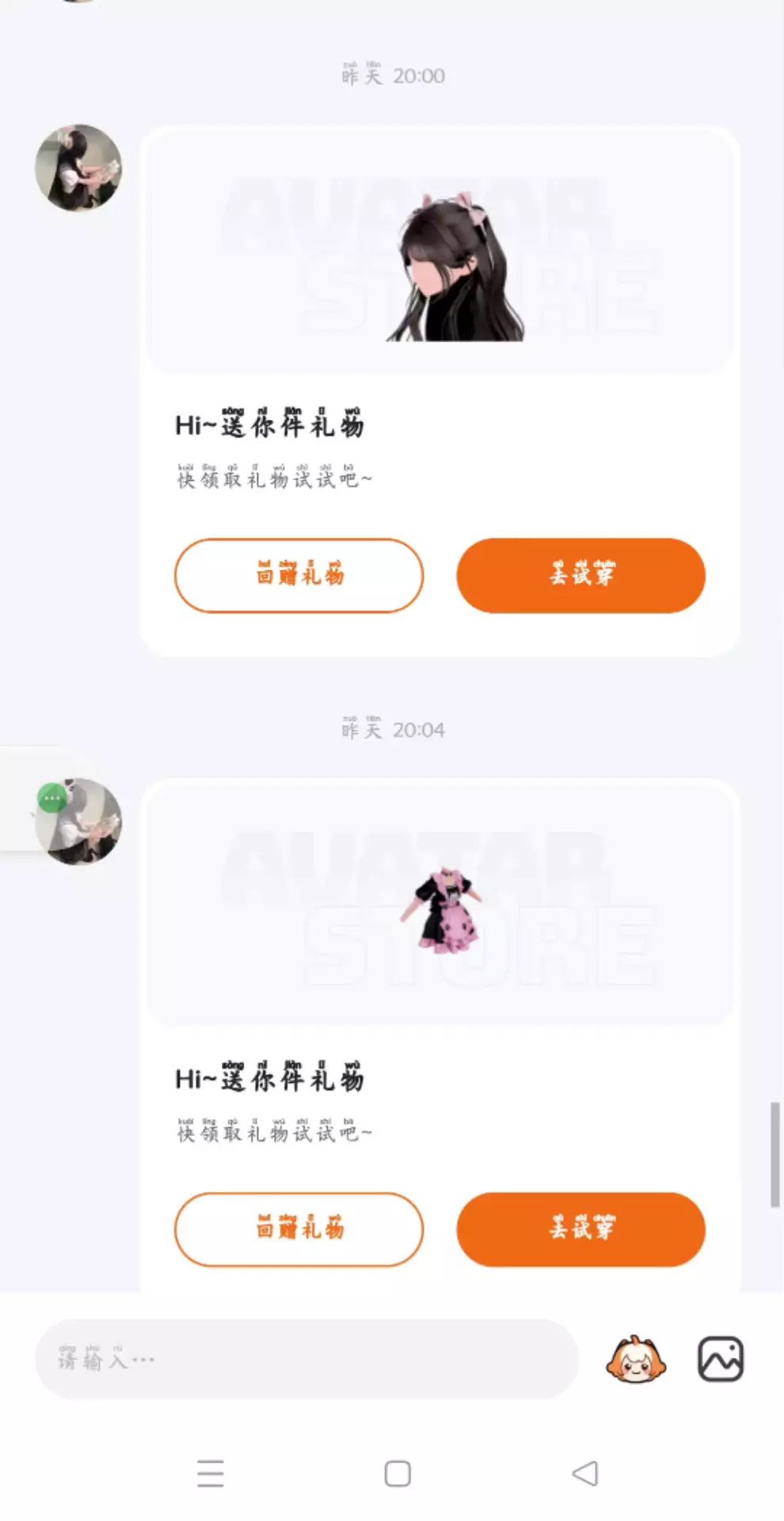Focus the 请输入 message input field
784x1521 pixels.
coord(307,1359)
